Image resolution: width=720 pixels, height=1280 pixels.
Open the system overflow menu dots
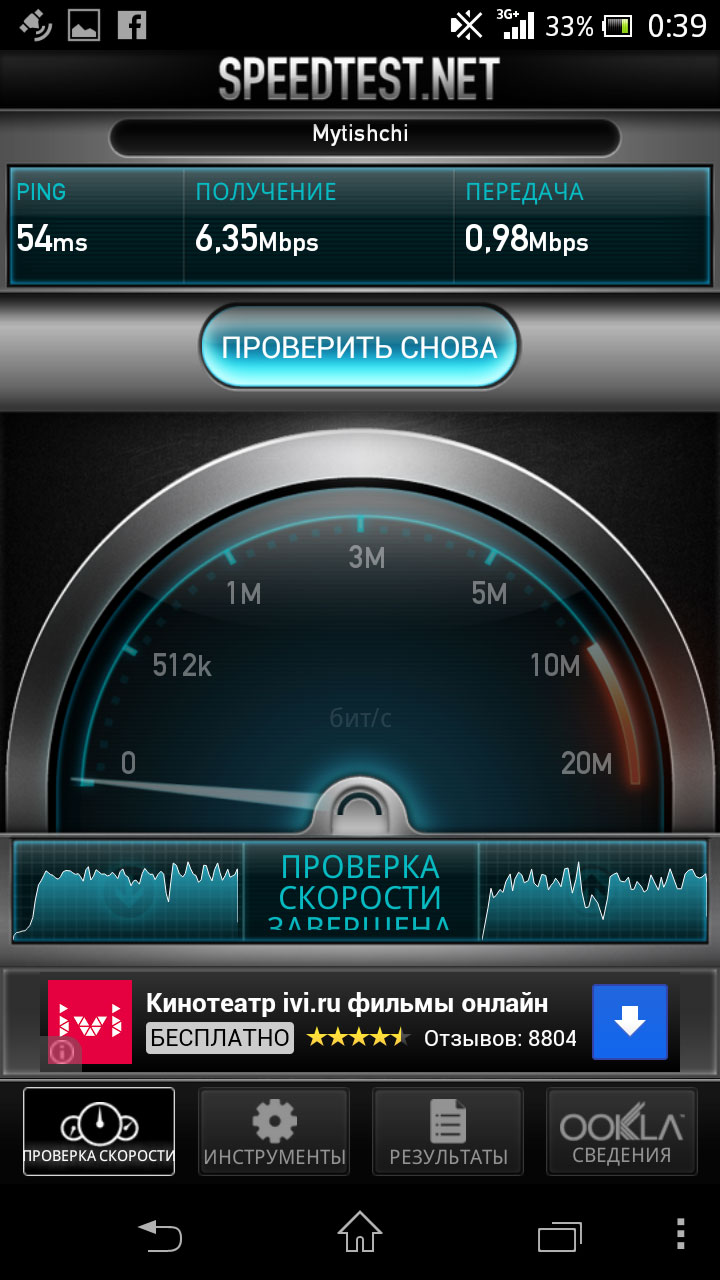[x=681, y=1234]
